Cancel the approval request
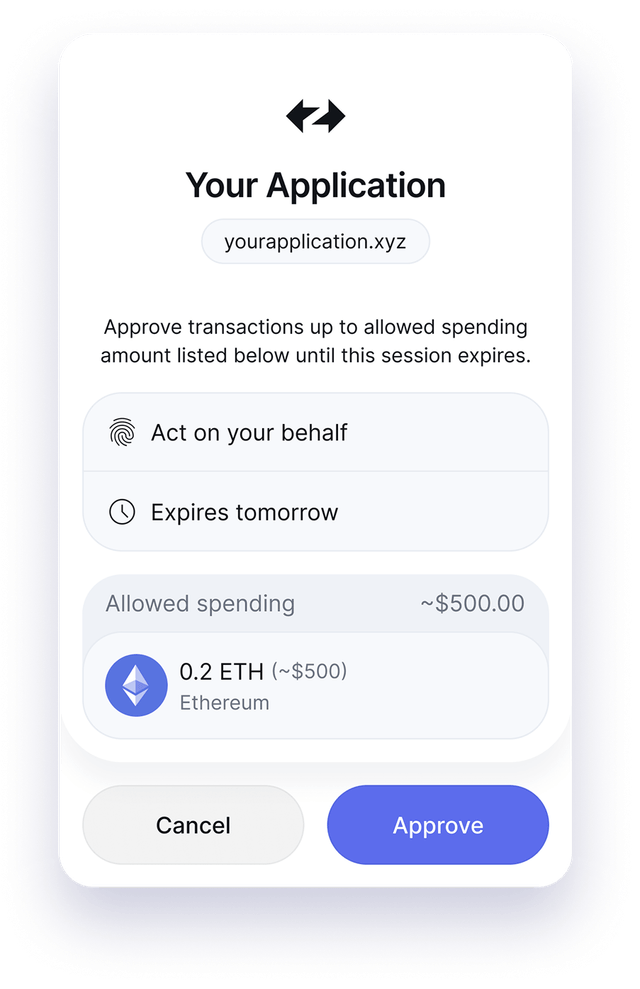The image size is (640, 989). [193, 825]
